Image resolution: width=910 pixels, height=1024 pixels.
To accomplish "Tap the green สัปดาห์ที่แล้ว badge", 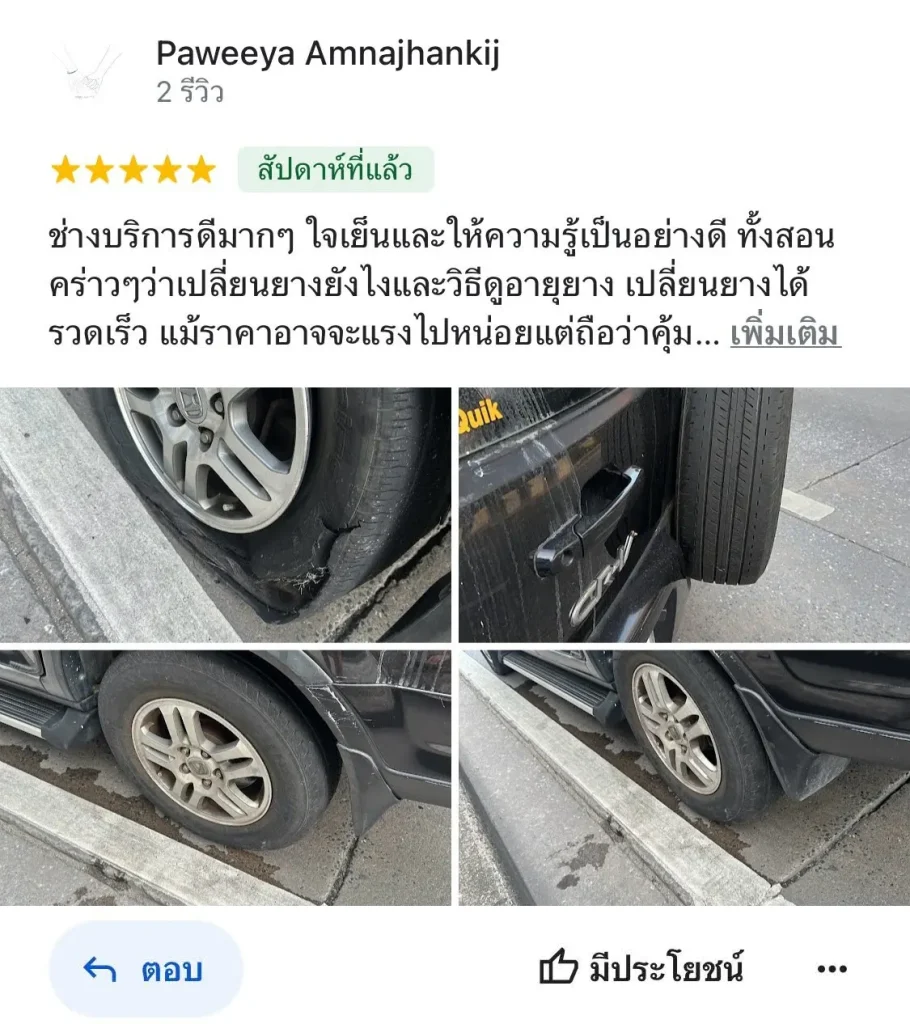I will [x=335, y=170].
